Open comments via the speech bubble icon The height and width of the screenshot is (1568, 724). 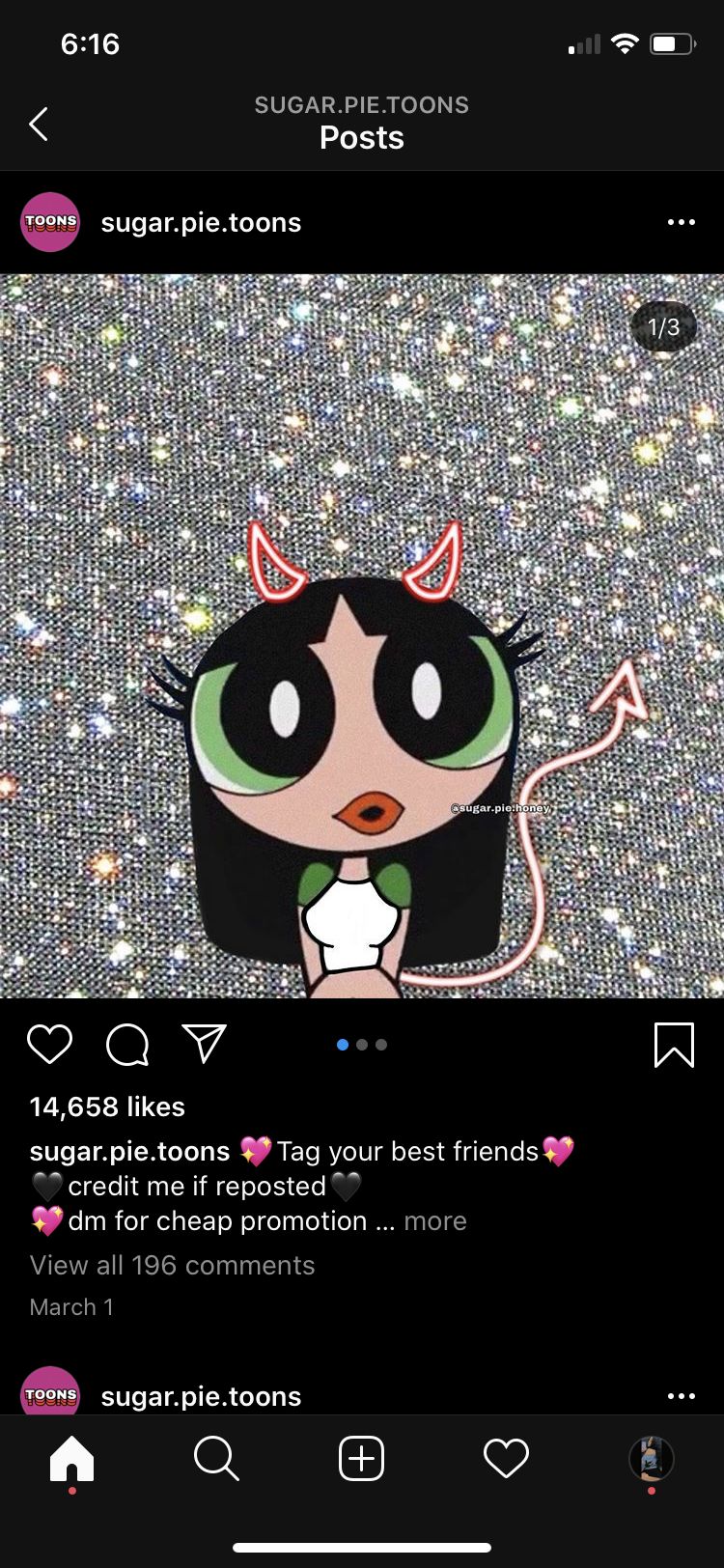127,1044
